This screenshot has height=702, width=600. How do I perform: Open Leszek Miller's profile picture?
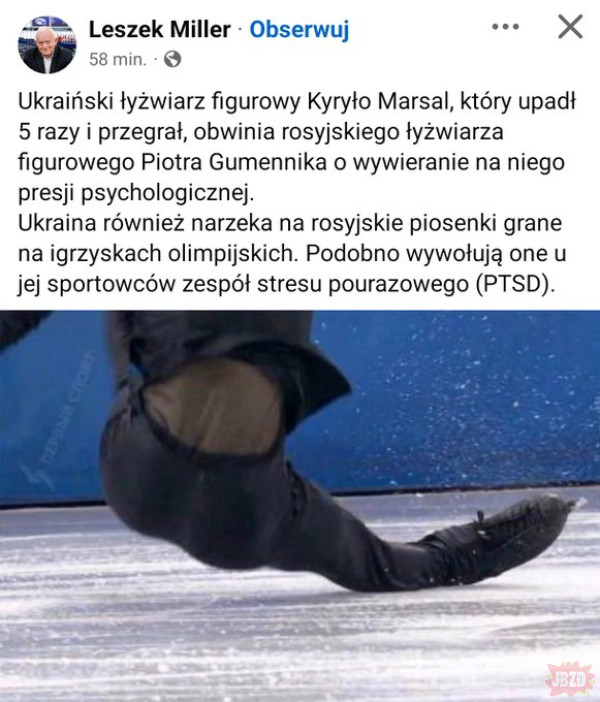coord(47,45)
